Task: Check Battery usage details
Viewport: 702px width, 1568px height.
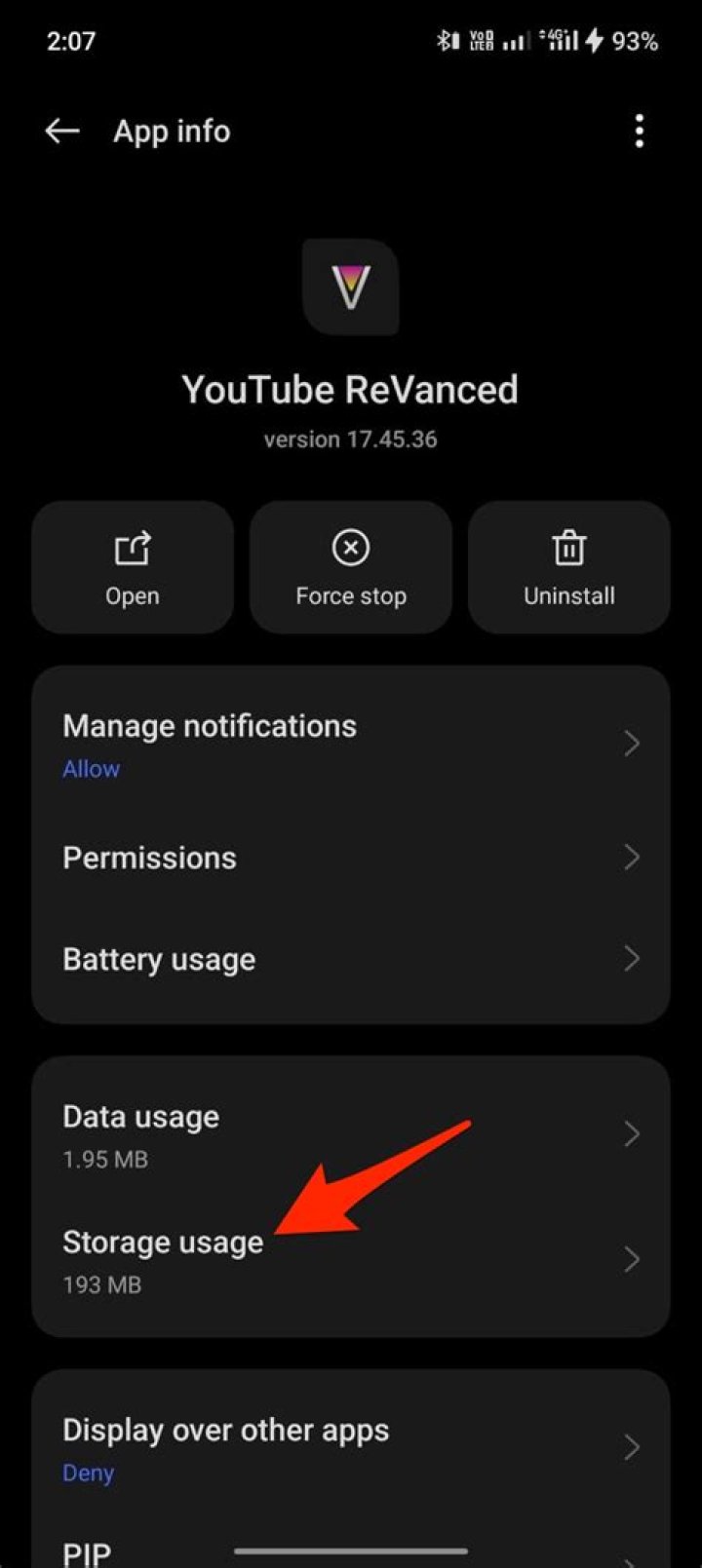Action: click(x=350, y=959)
